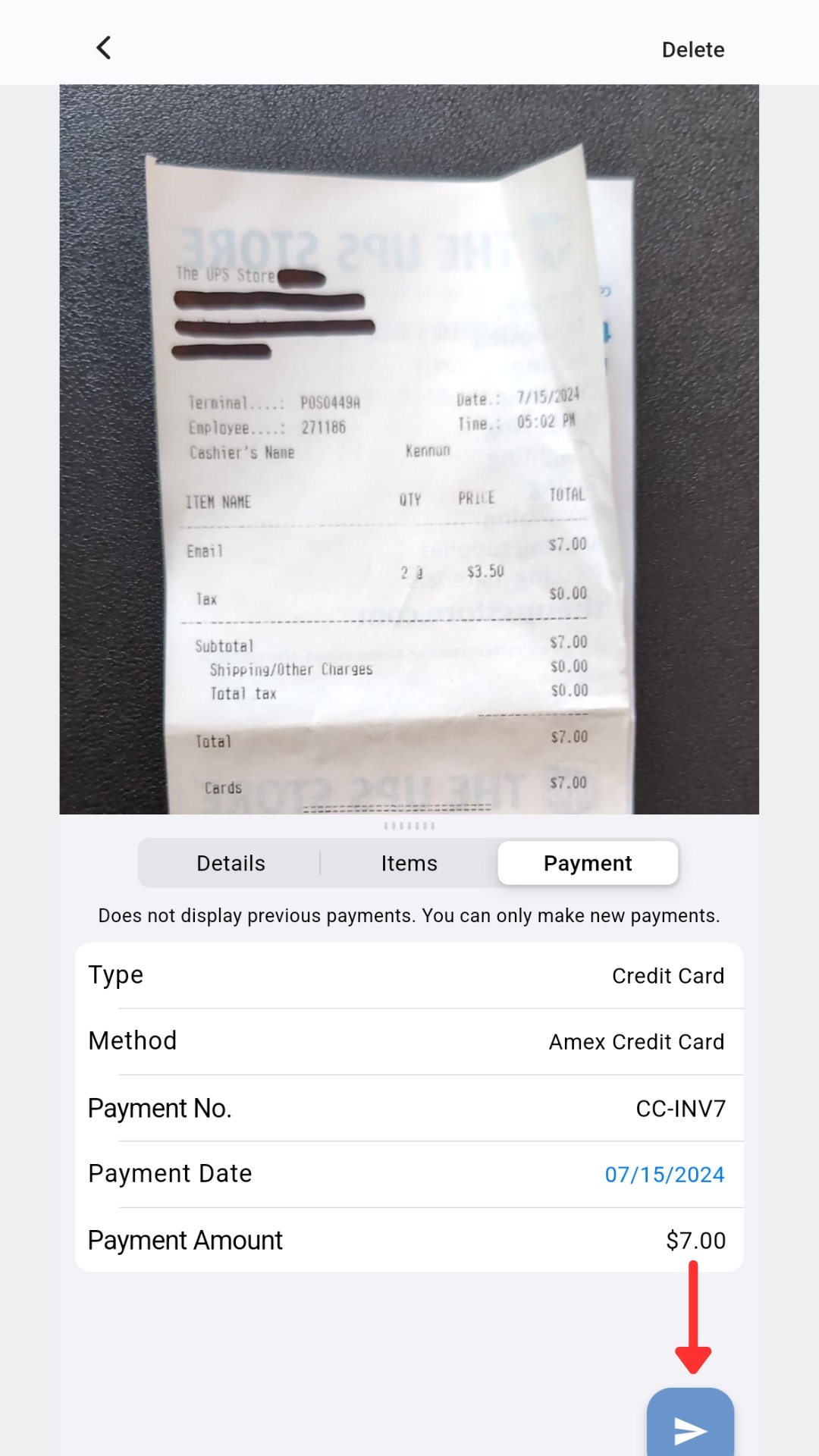Open the UPS Store receipt photo

pos(409,449)
